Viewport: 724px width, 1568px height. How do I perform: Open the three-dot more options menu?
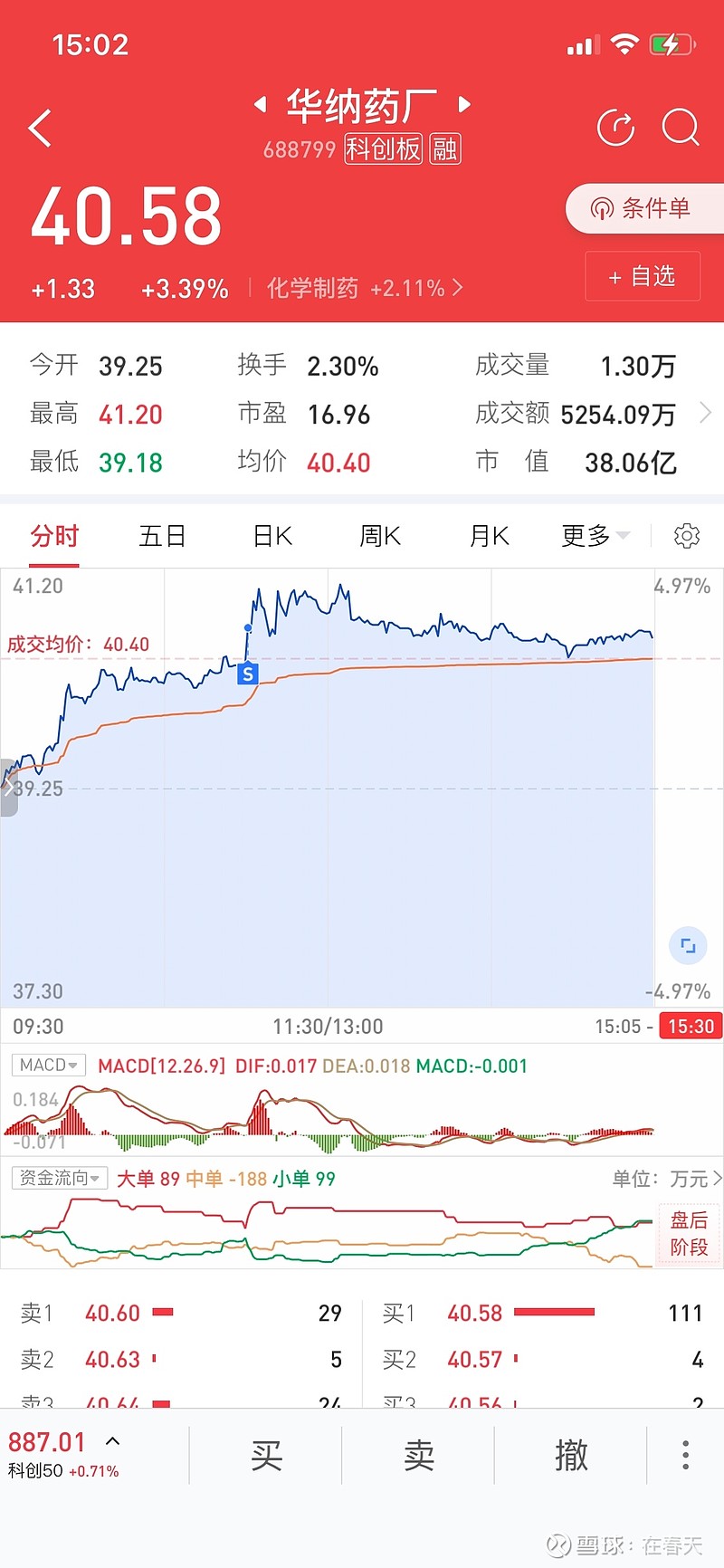686,1455
